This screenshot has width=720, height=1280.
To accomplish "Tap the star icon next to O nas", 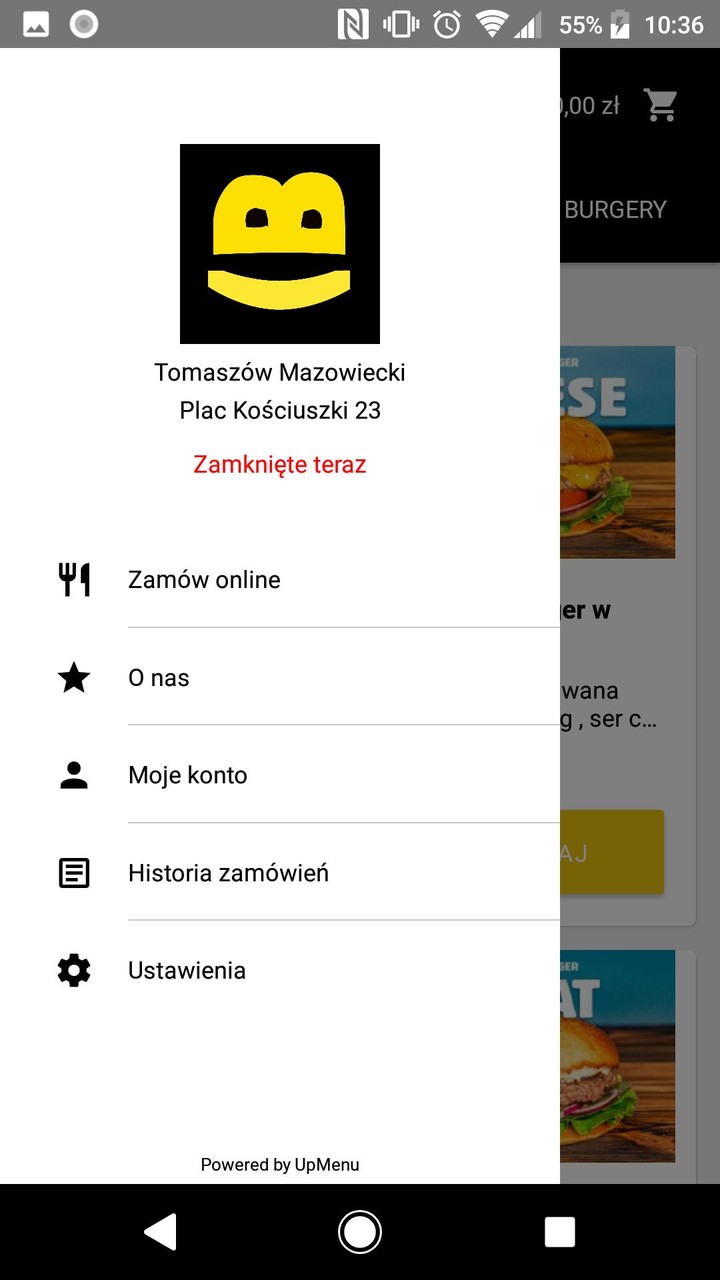I will 73,677.
